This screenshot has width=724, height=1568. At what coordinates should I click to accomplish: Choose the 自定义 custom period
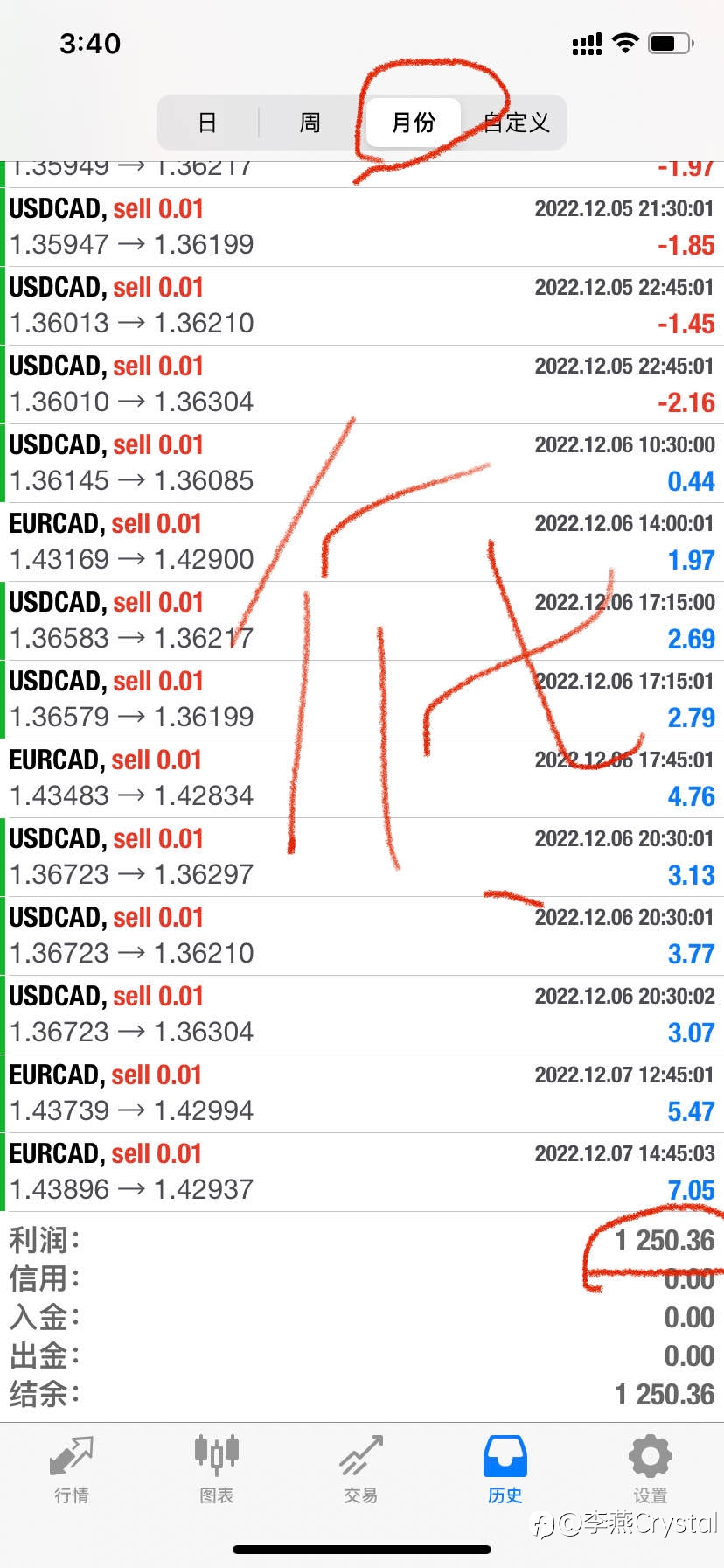pyautogui.click(x=516, y=122)
